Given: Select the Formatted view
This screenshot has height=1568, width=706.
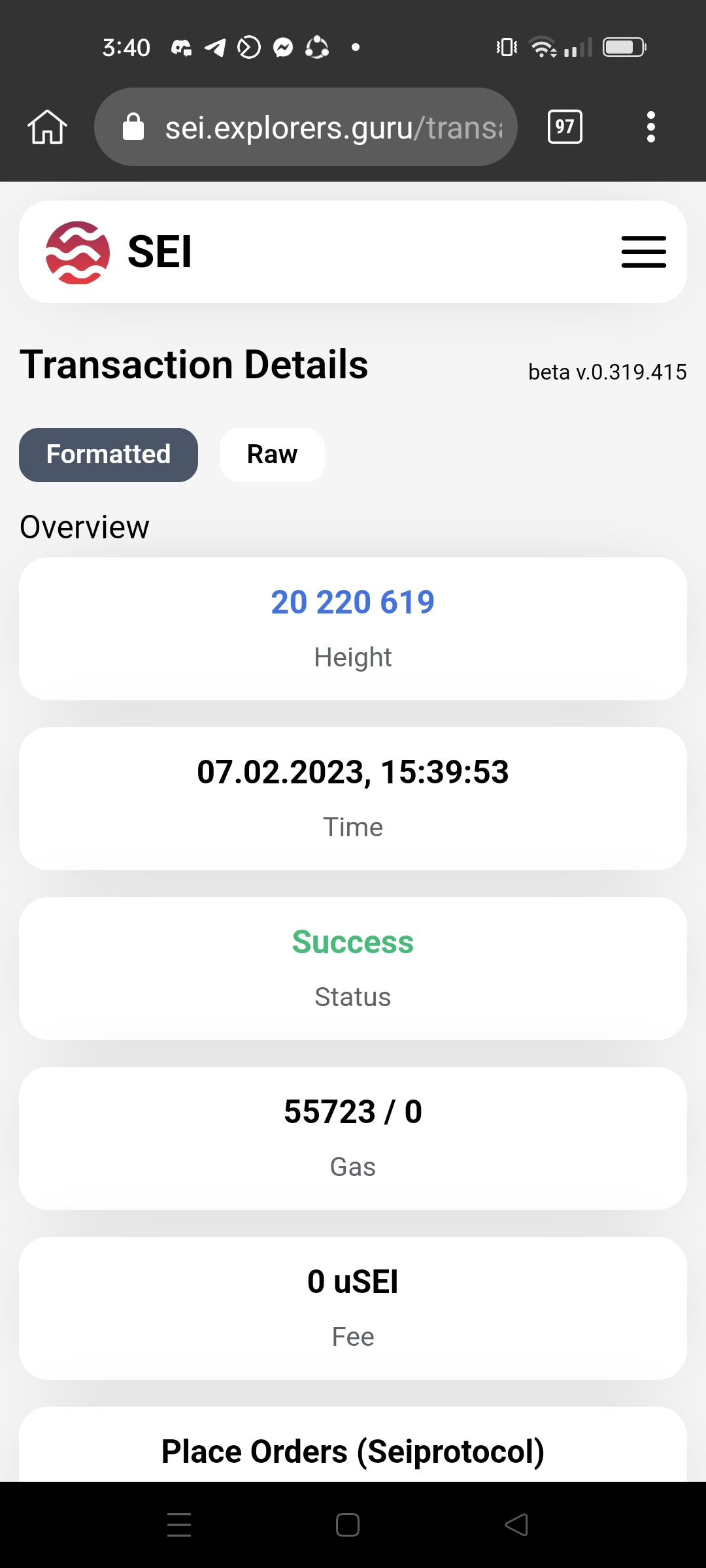Looking at the screenshot, I should point(109,455).
